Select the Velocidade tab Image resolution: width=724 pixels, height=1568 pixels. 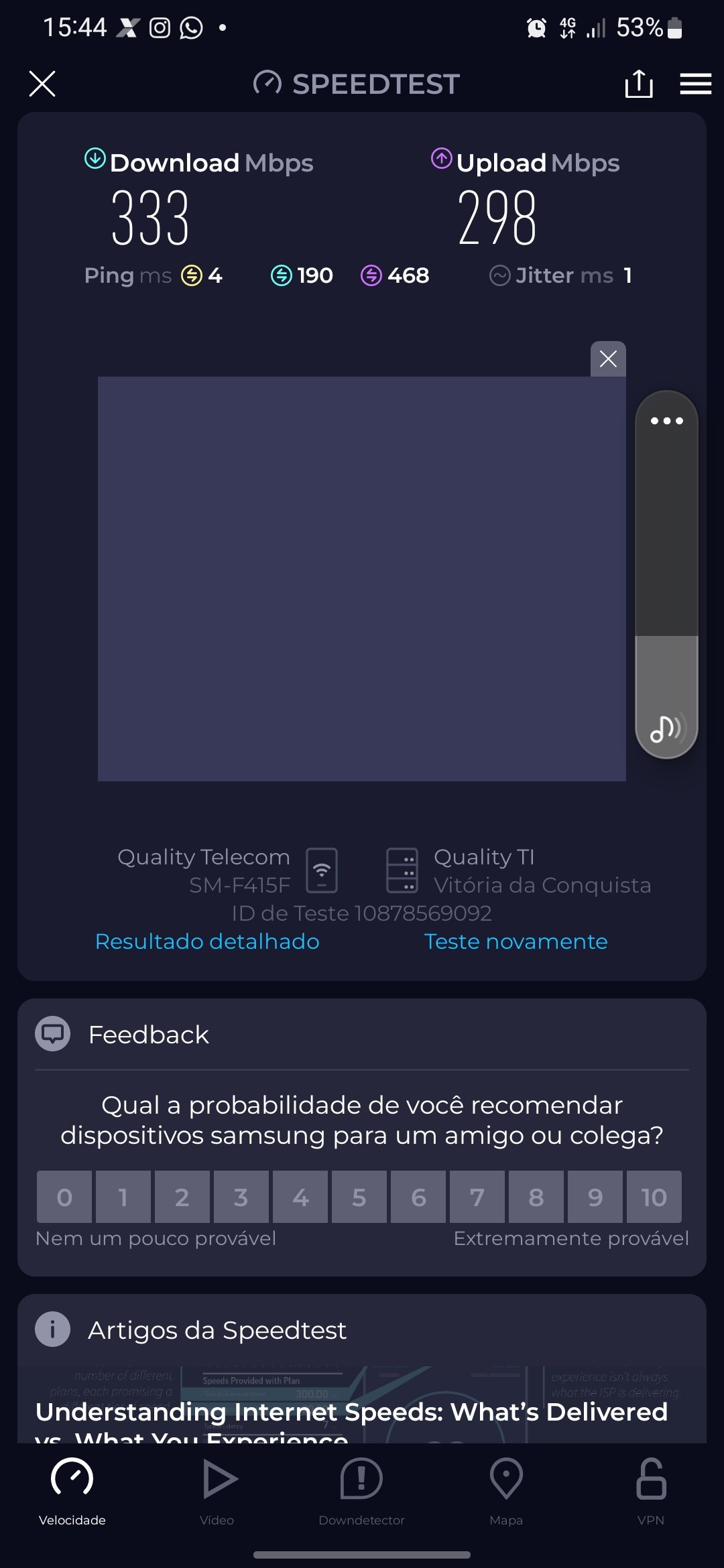[x=72, y=1490]
